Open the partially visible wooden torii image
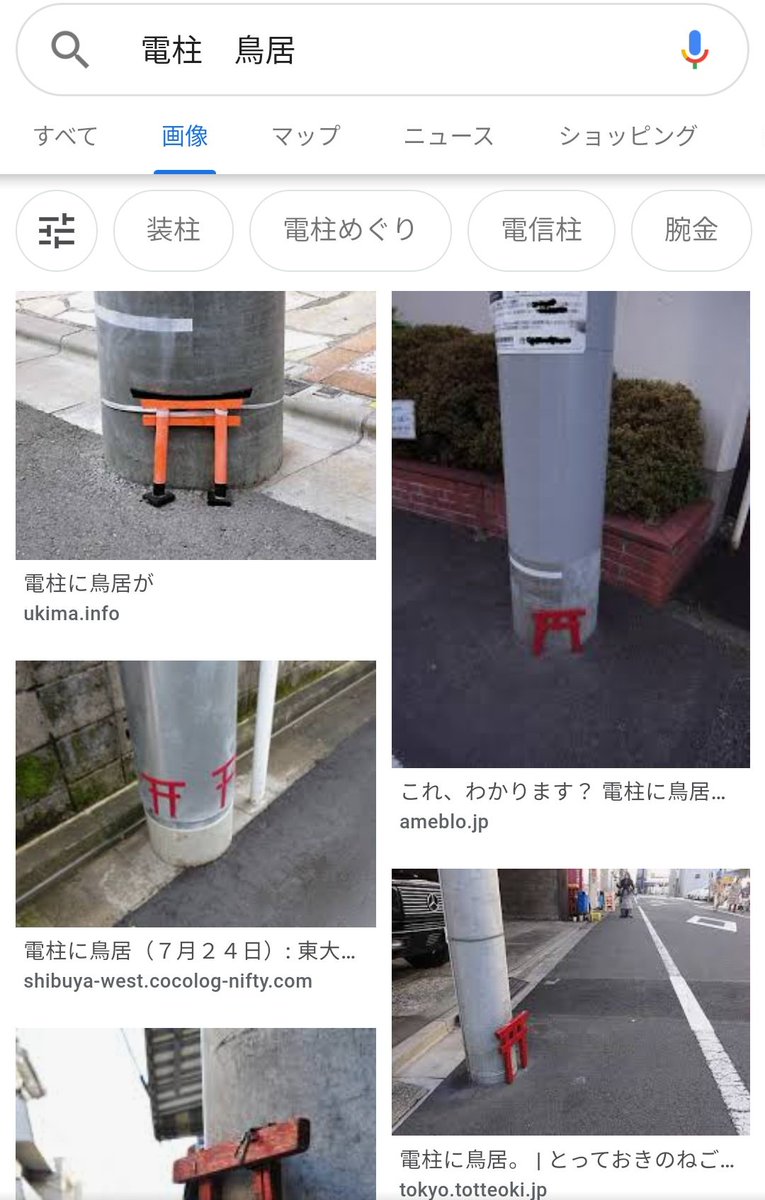The image size is (765, 1200). click(196, 1115)
